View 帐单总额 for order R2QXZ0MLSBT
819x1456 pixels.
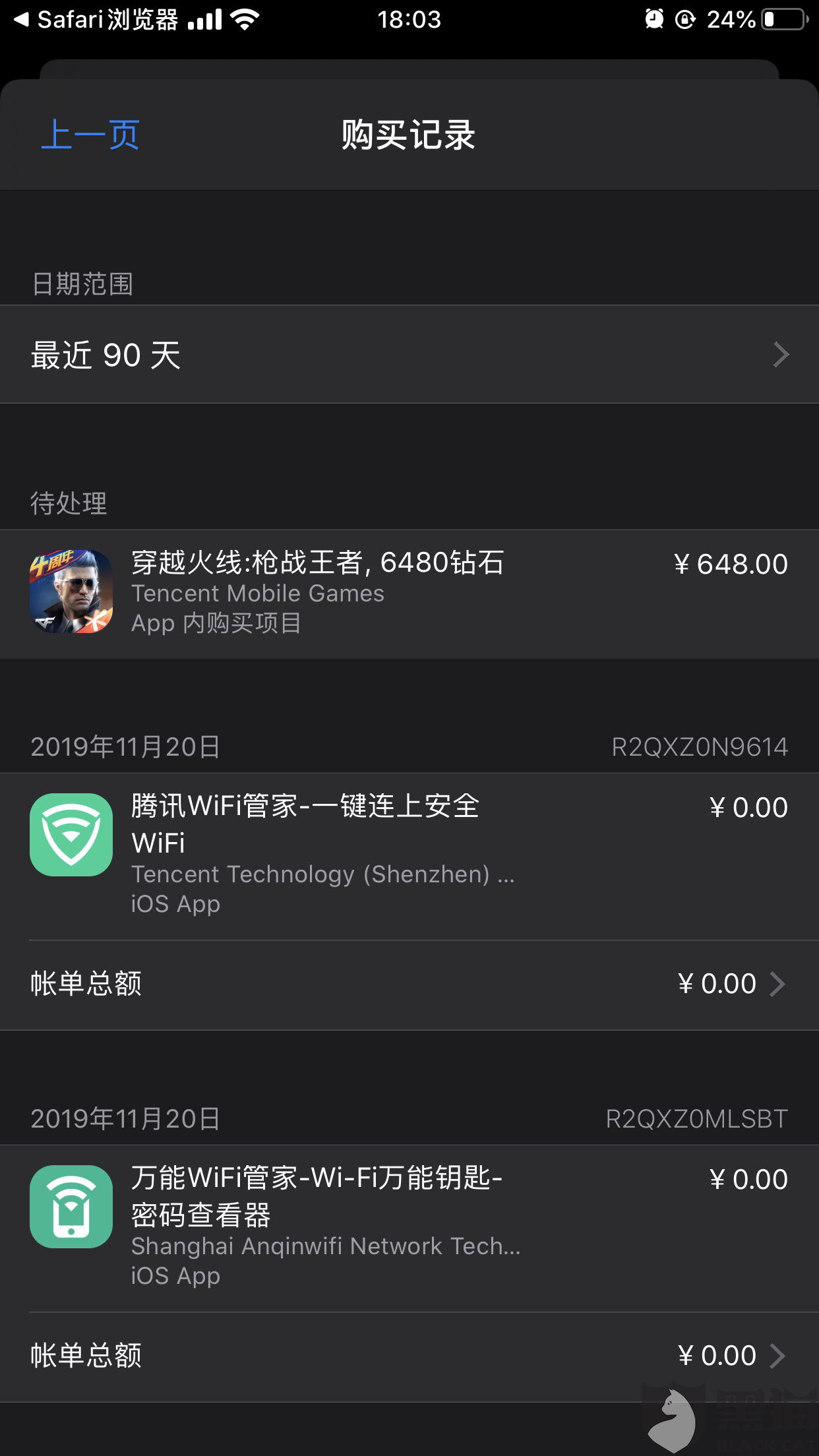[x=409, y=1356]
